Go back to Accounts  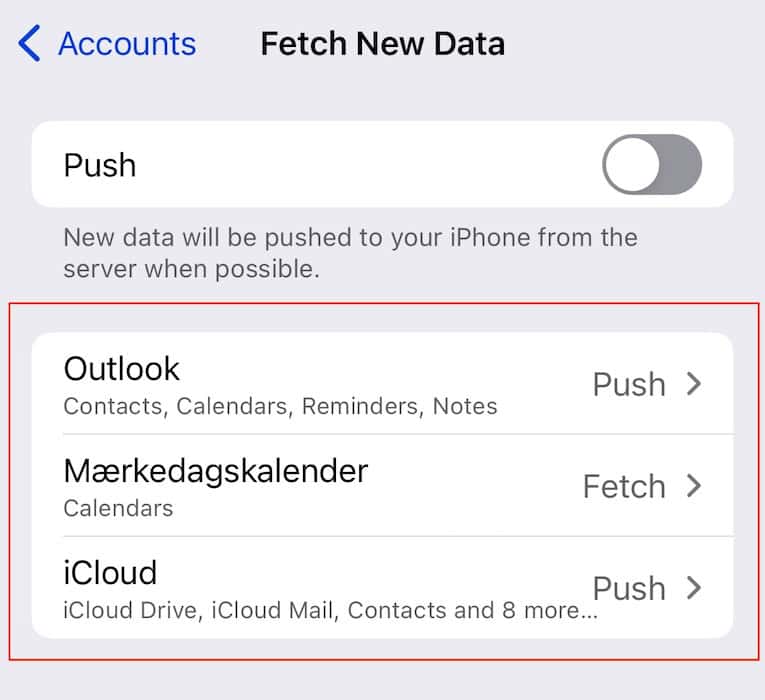pos(108,44)
